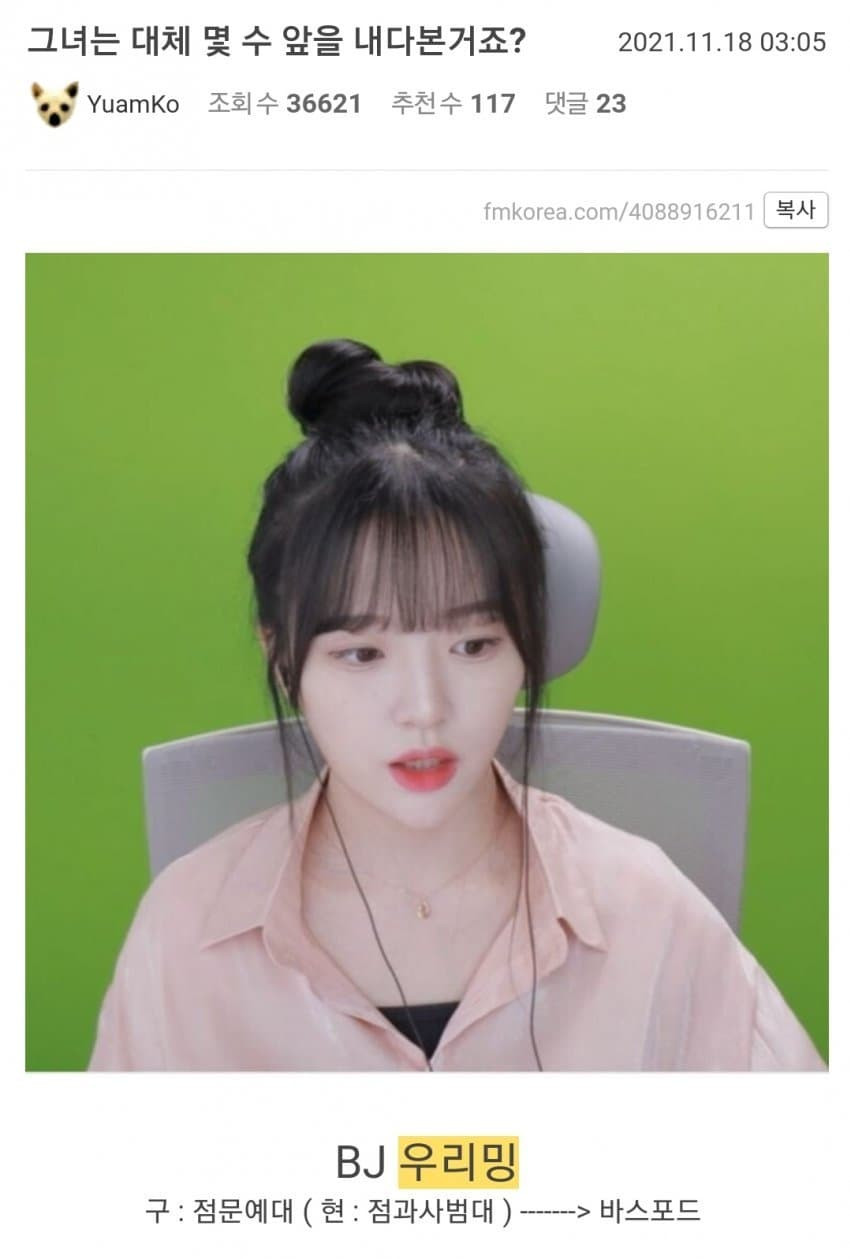This screenshot has height=1259, width=850.
Task: Open author YuamKo's profile
Action: coord(131,104)
